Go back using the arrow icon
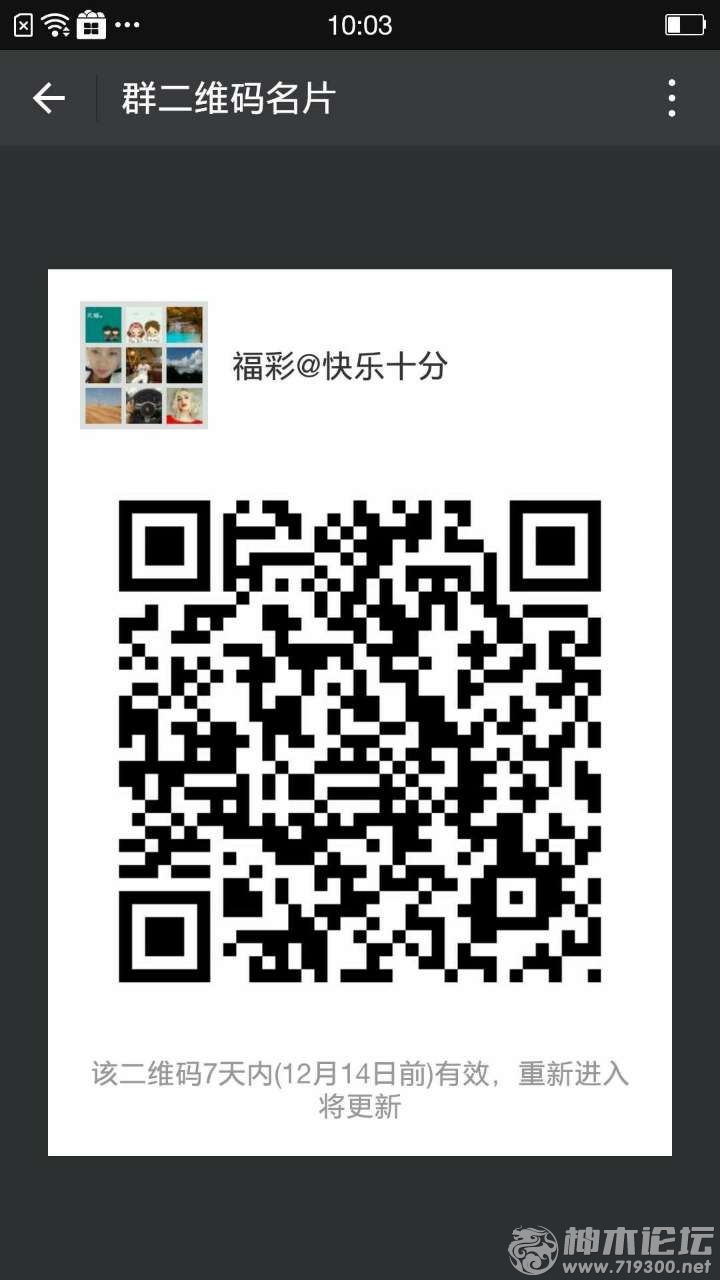 (48, 98)
